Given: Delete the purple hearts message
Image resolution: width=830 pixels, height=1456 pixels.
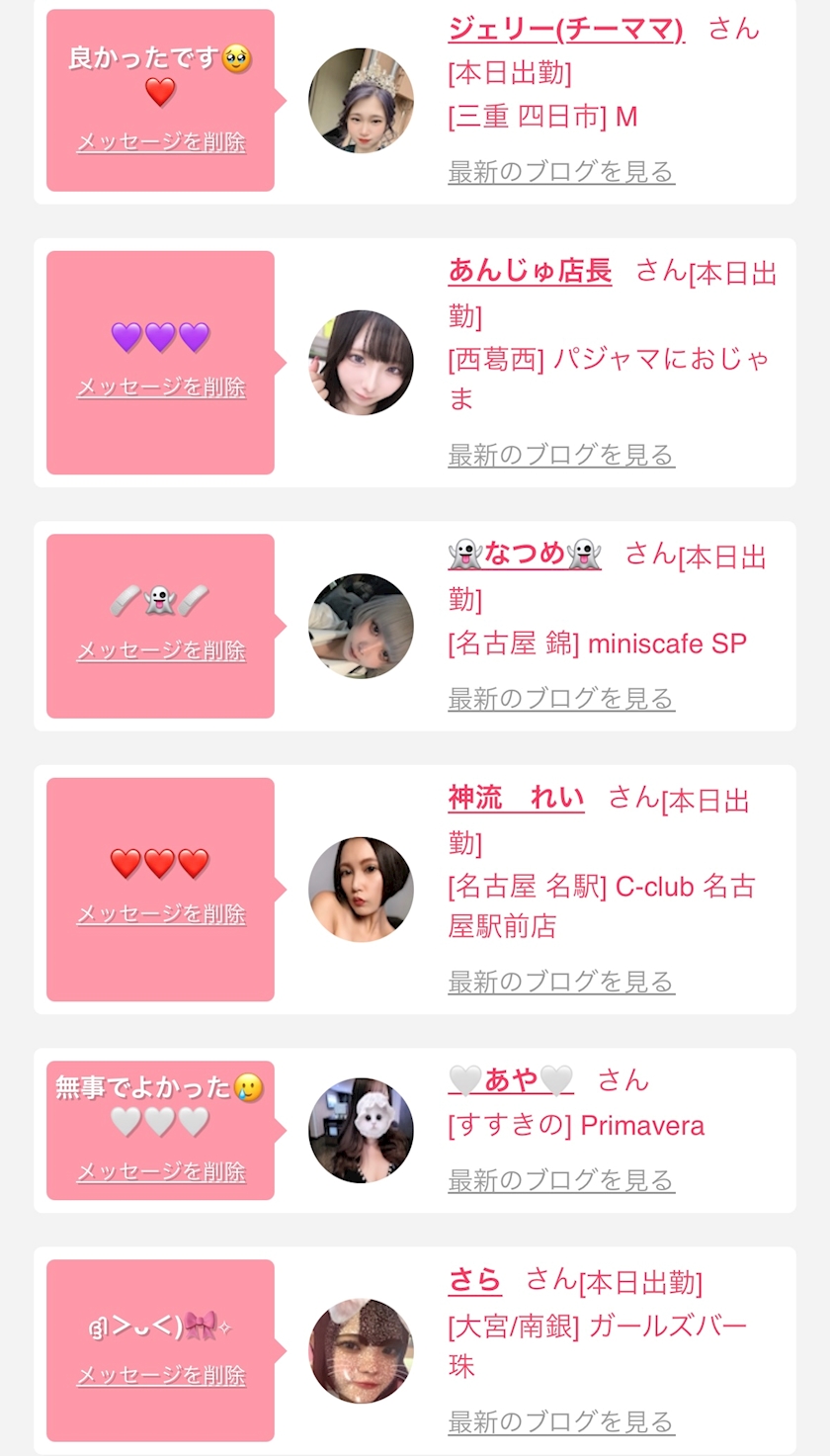Looking at the screenshot, I should 161,387.
